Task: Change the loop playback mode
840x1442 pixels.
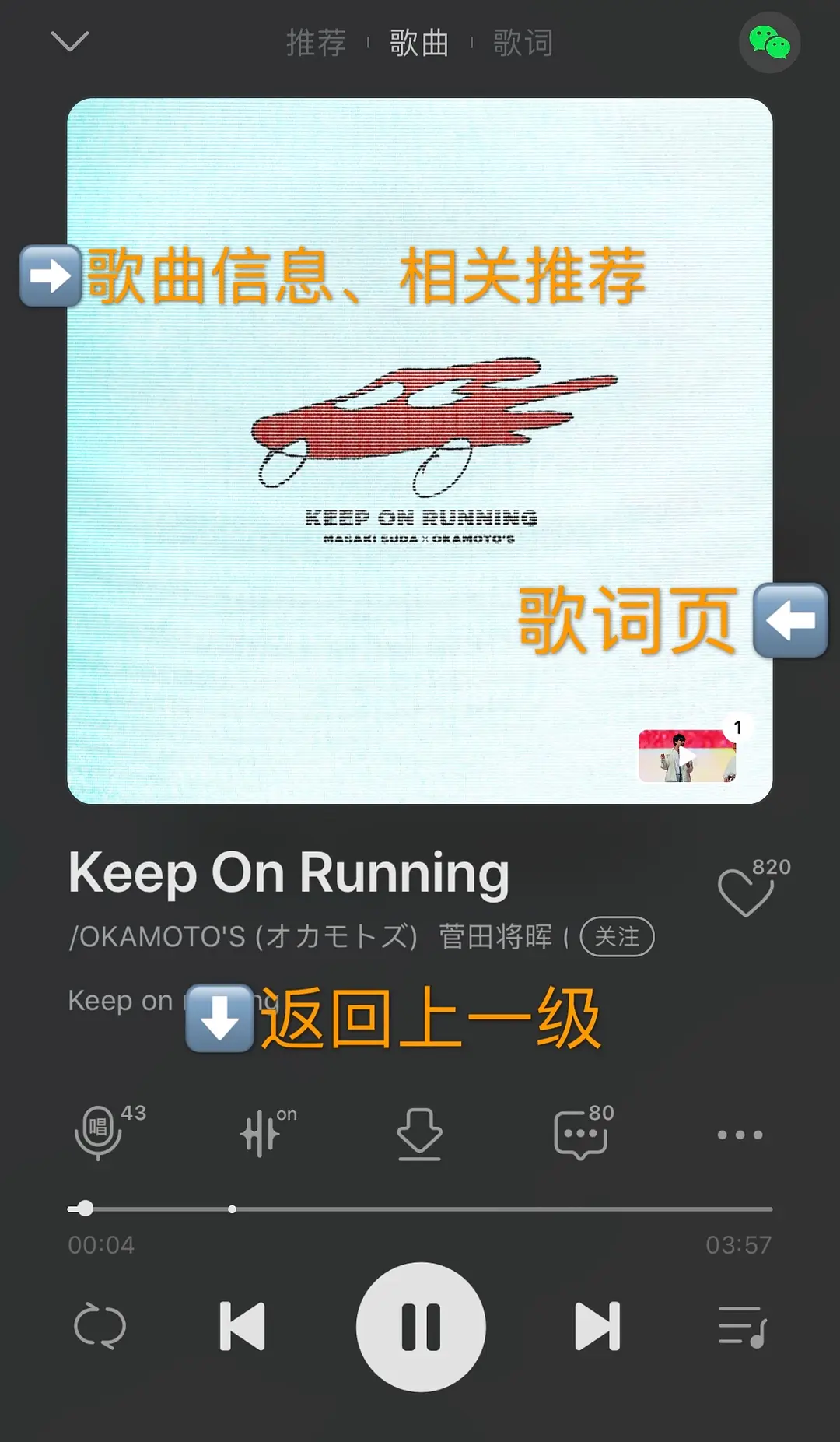Action: [x=100, y=1326]
